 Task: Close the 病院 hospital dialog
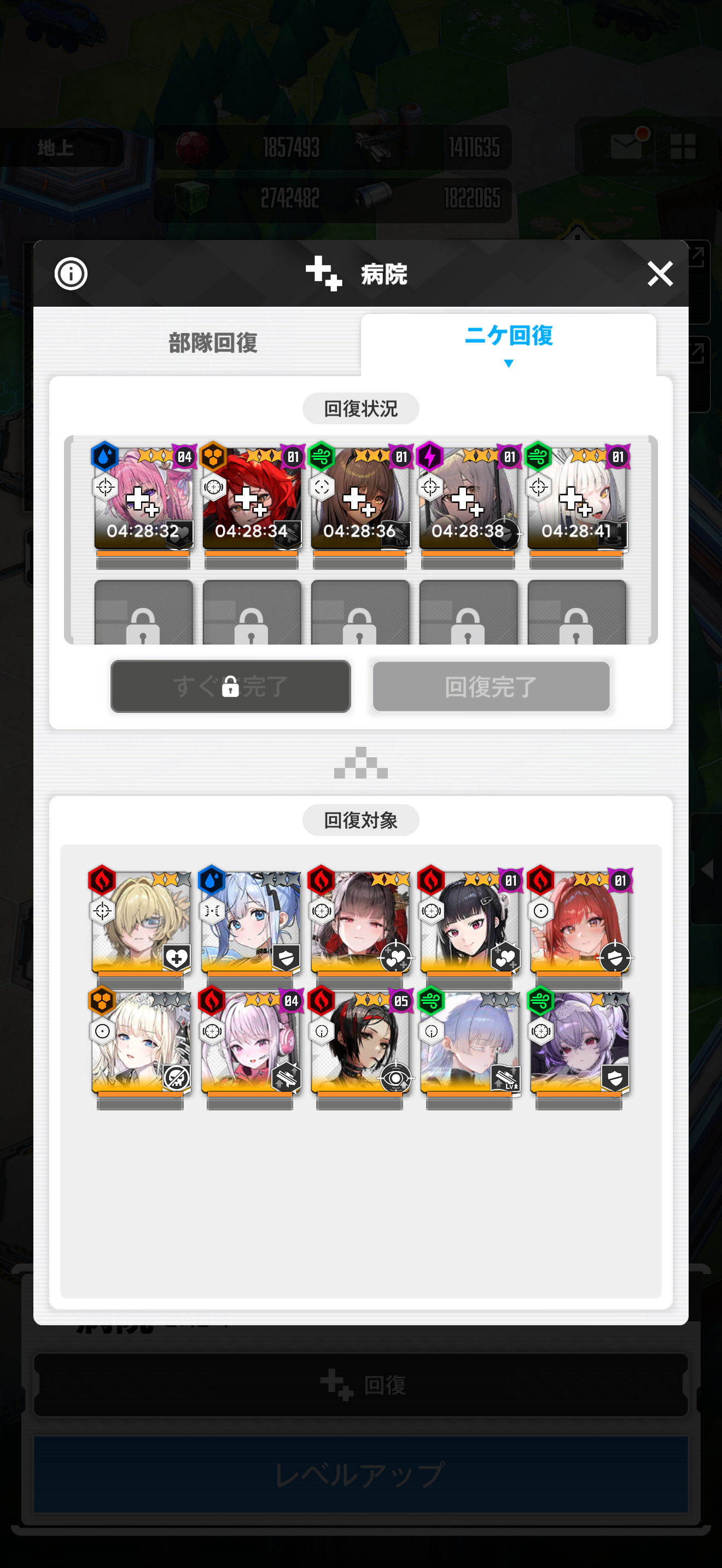[x=659, y=273]
